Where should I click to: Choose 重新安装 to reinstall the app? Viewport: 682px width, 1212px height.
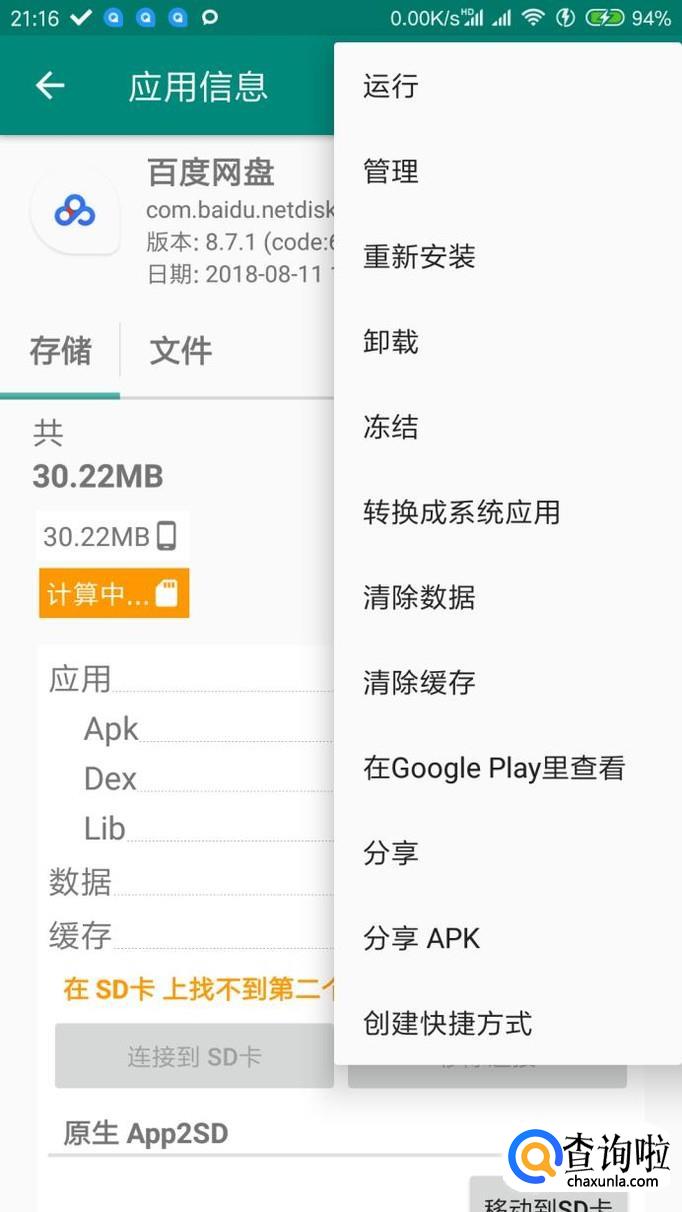(x=419, y=257)
